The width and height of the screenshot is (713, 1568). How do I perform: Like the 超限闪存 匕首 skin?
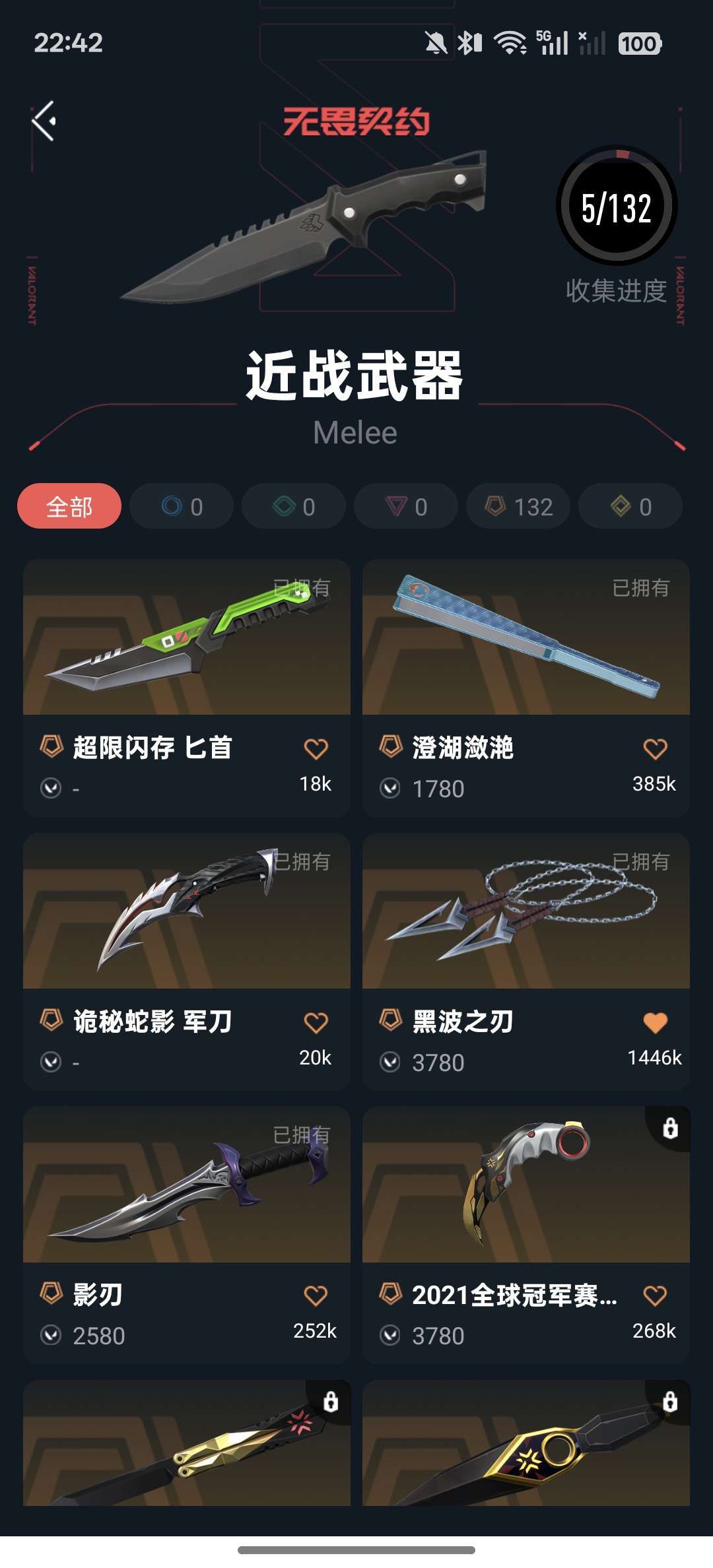tap(316, 749)
